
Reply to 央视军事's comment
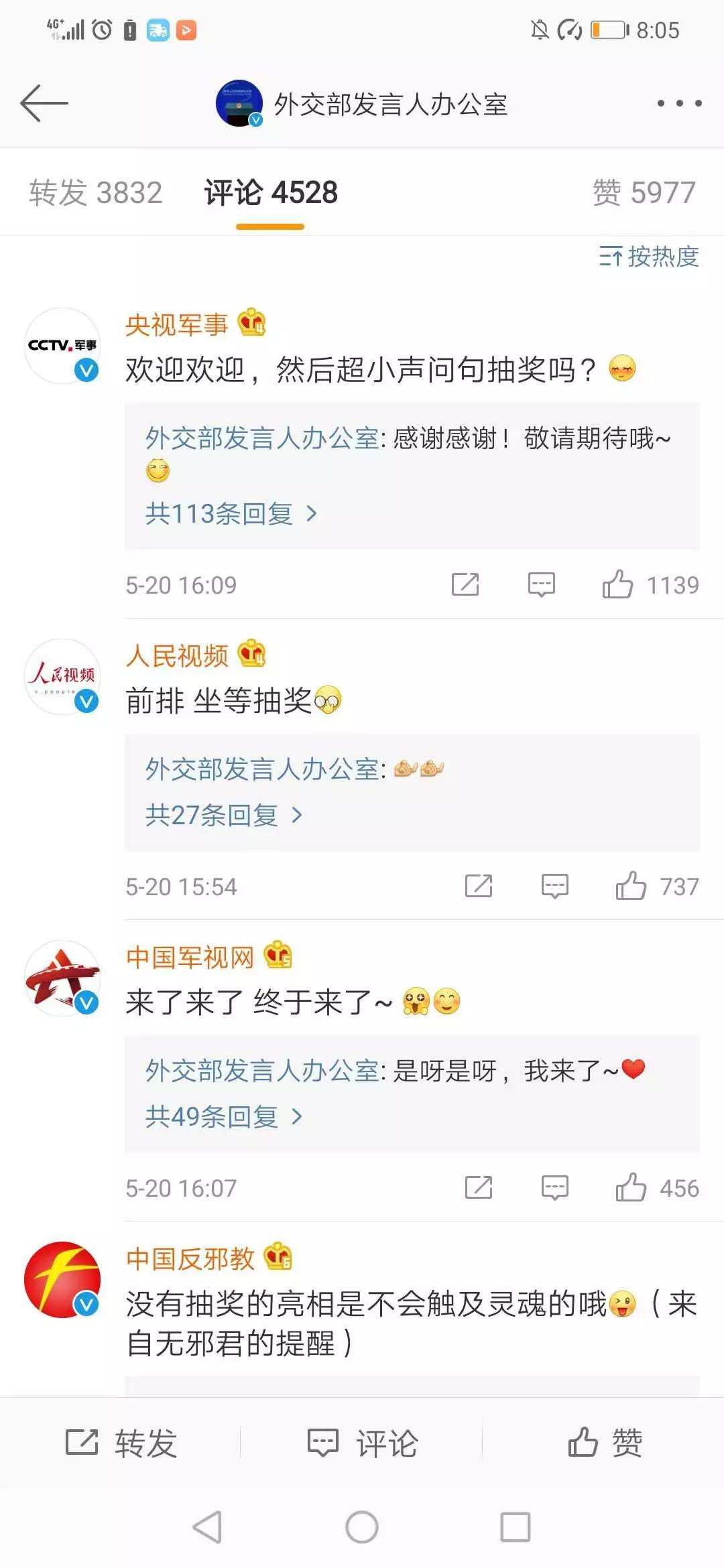pyautogui.click(x=541, y=584)
